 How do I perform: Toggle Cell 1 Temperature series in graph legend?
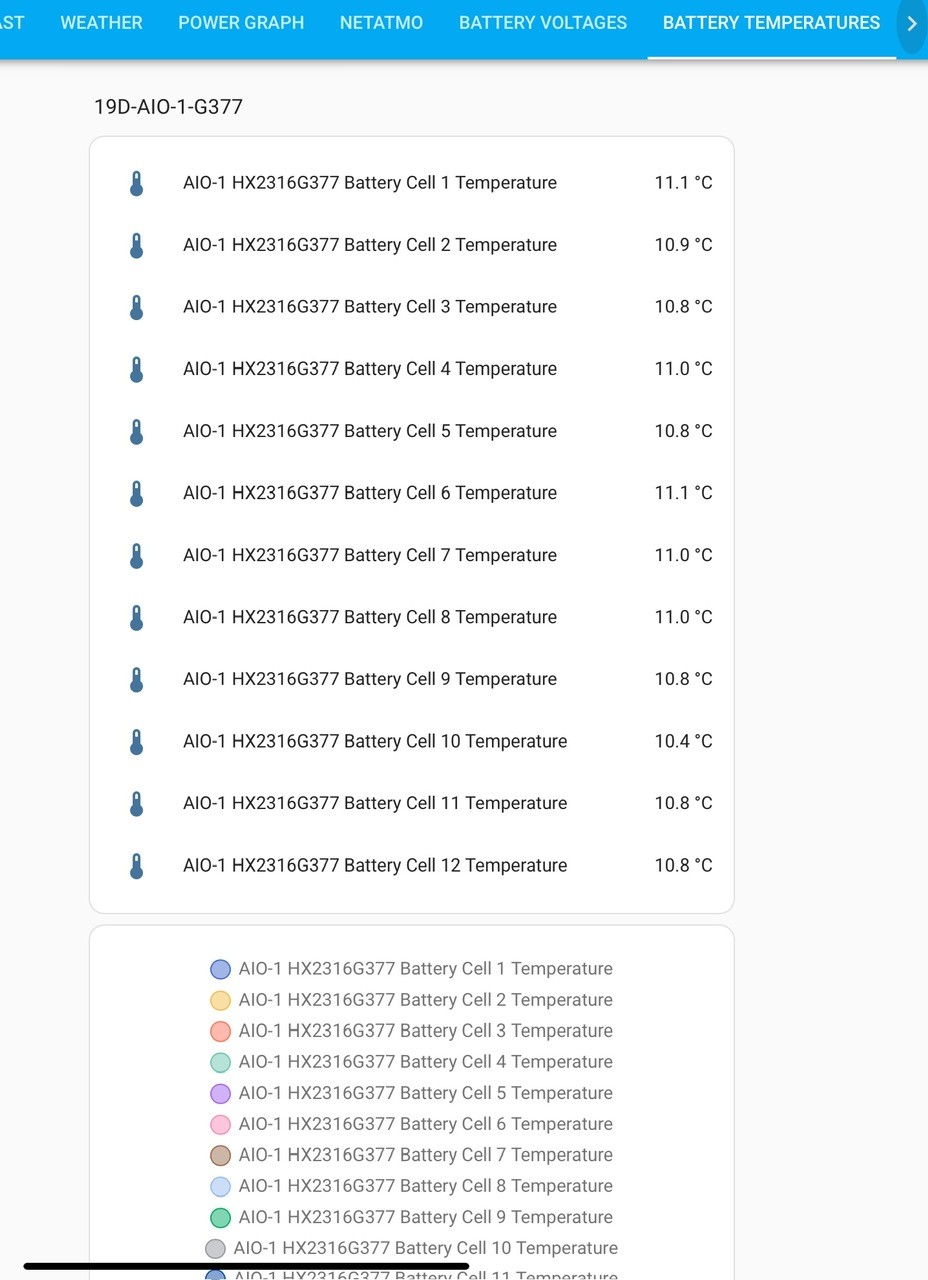(411, 969)
